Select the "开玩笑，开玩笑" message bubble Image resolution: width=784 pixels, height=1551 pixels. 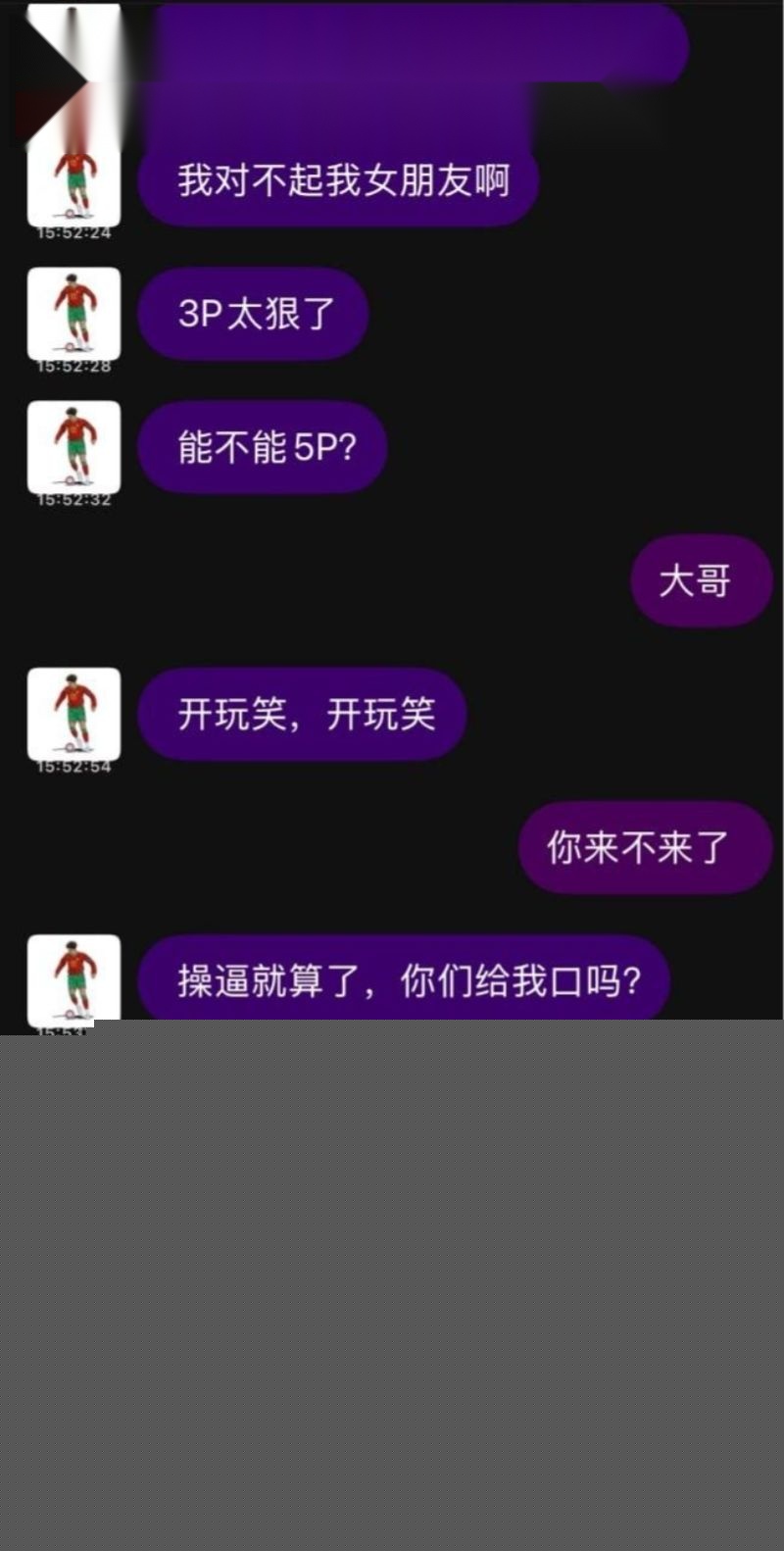coord(300,714)
